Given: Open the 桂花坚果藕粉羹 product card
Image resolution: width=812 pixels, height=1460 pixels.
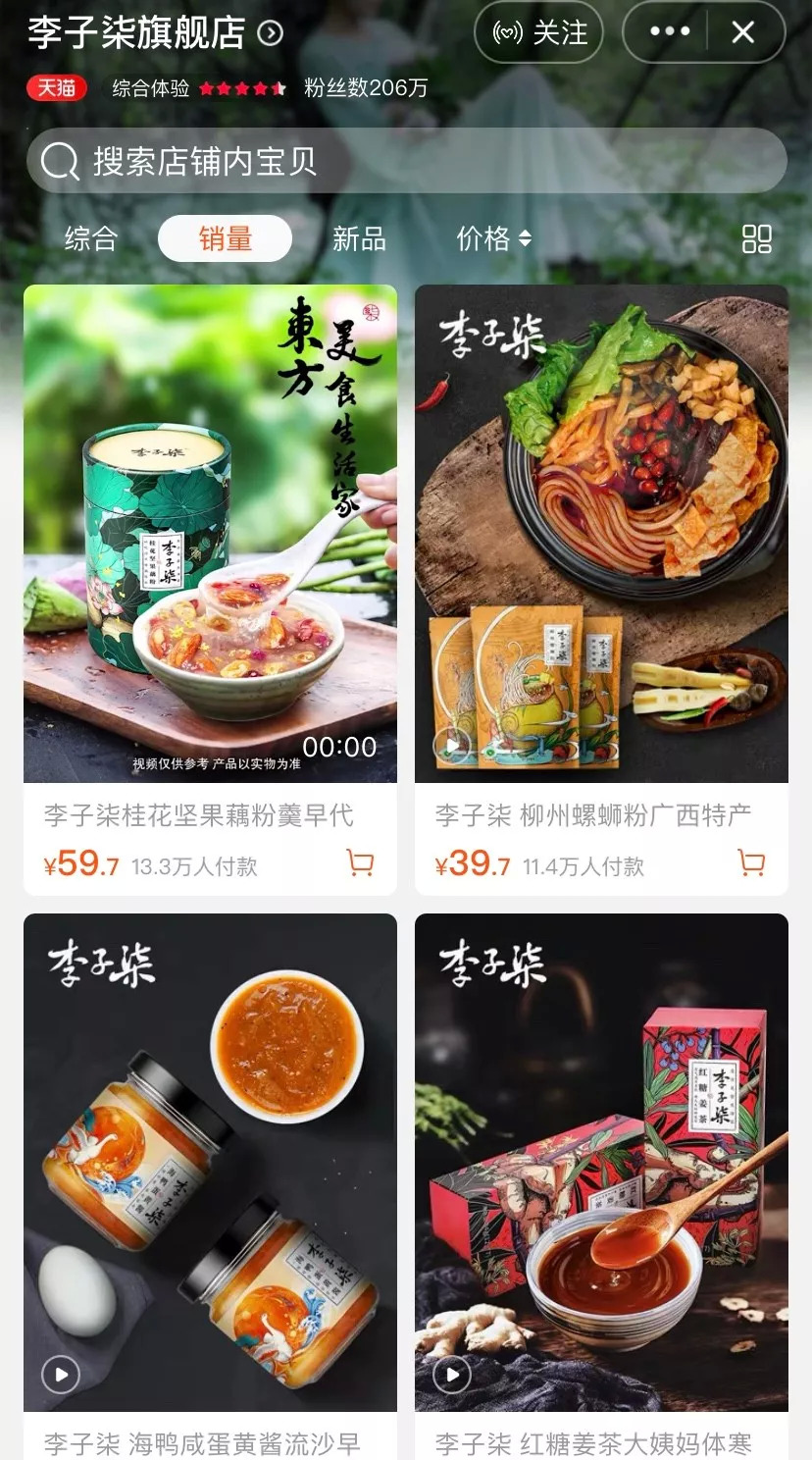Looking at the screenshot, I should 210,535.
